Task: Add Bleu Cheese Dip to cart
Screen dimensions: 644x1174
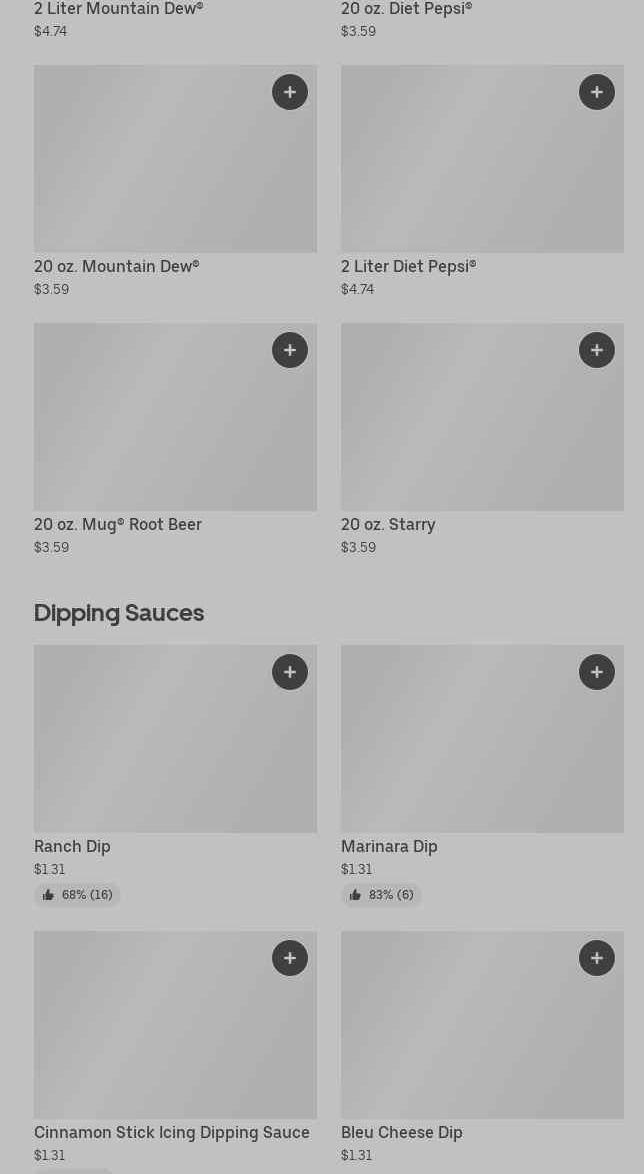Action: (x=597, y=958)
